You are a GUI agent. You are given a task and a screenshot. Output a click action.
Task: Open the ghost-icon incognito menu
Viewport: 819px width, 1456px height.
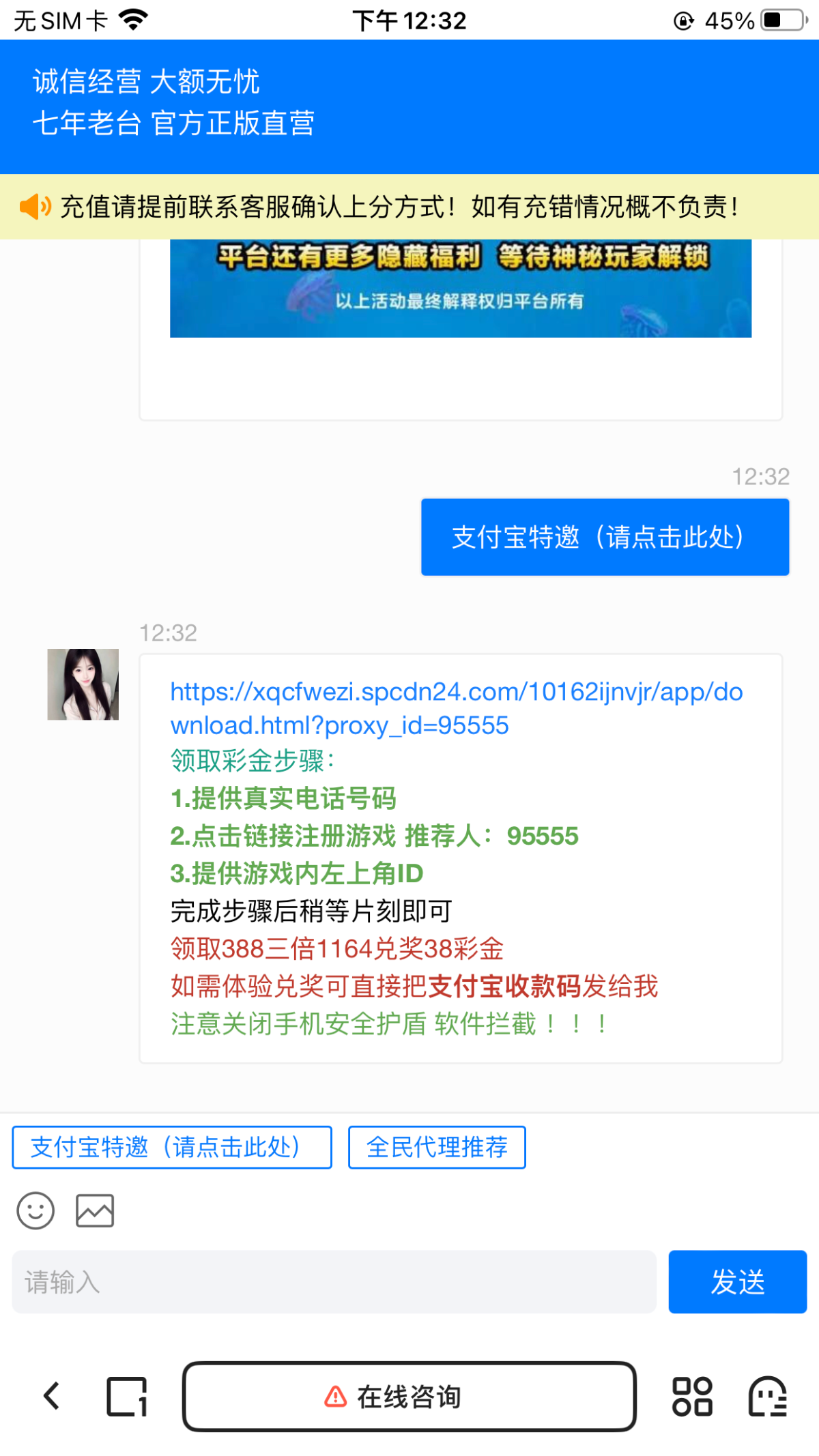pyautogui.click(x=768, y=1396)
